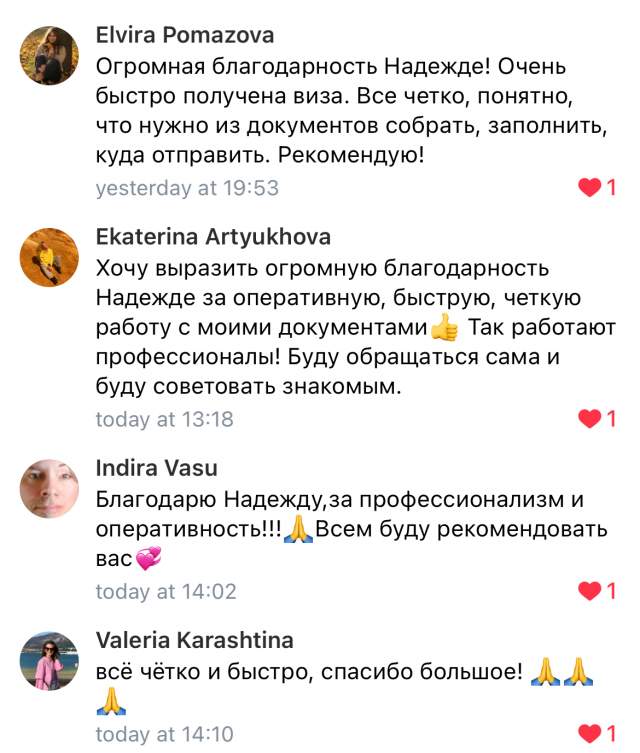This screenshot has width=640, height=753.
Task: Go to Ekaterina Artyukhova's profile by name
Action: pyautogui.click(x=213, y=237)
